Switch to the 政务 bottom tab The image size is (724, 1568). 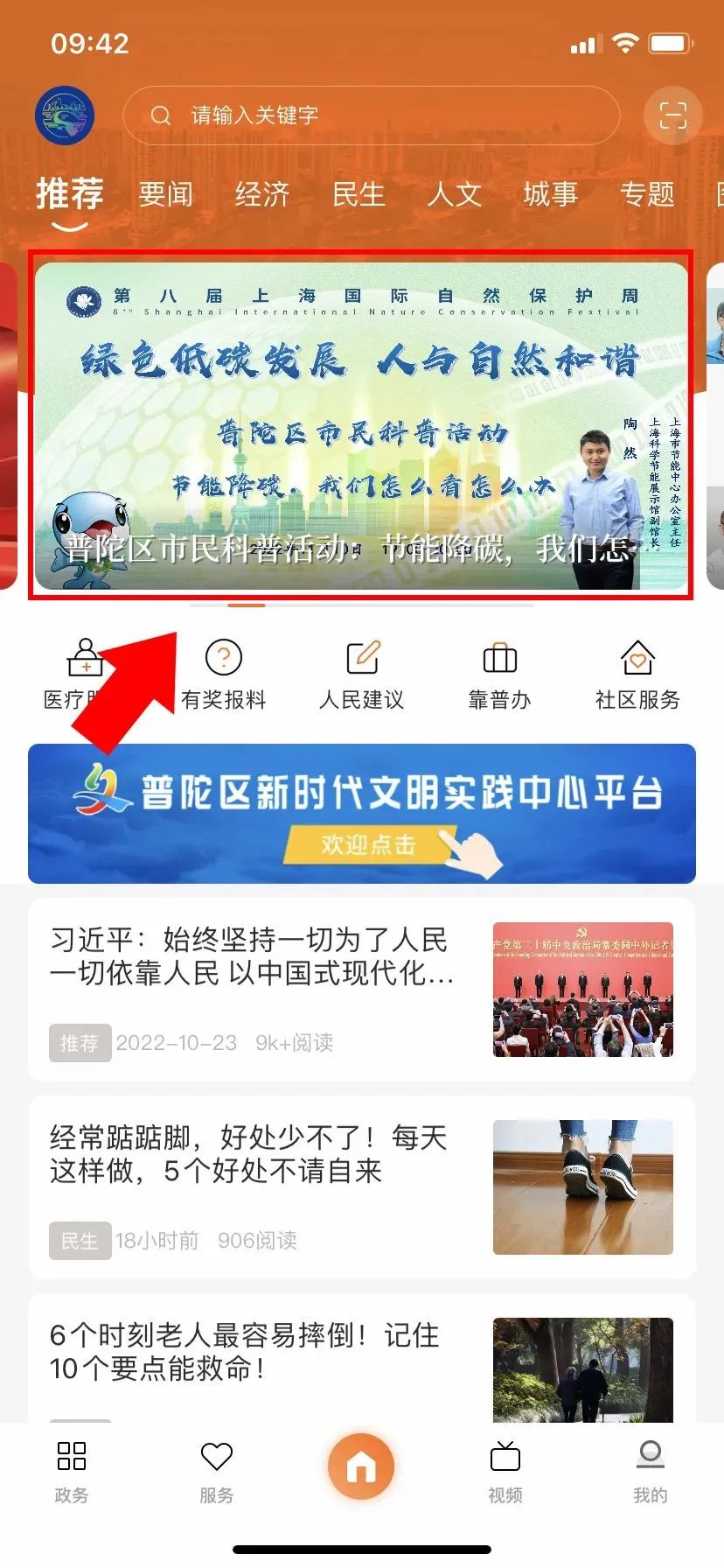[72, 1472]
